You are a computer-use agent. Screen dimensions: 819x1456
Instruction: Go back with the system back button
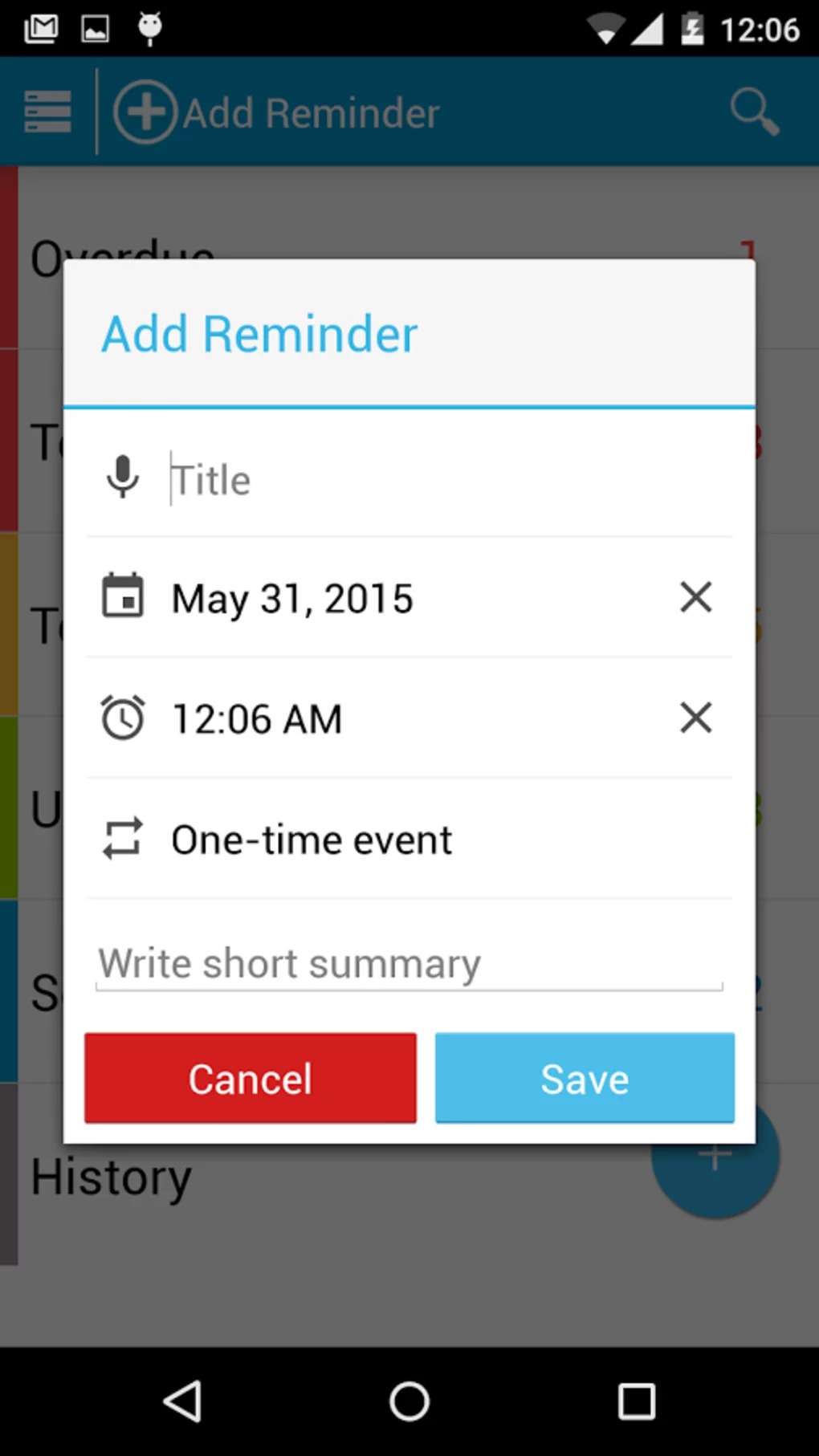tap(183, 1401)
